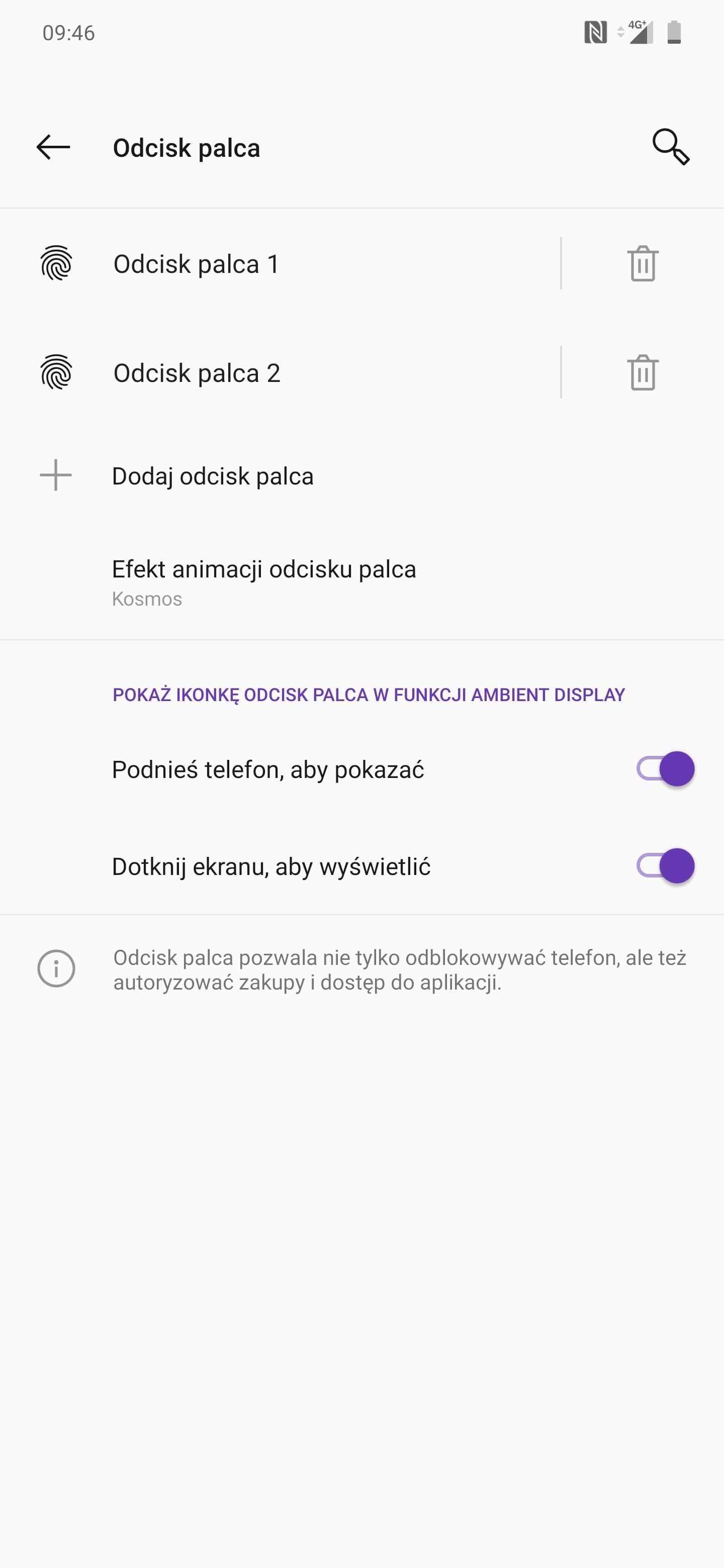Screen dimensions: 724x1568
Task: Open Odcisk palca 1 entry
Action: pos(280,263)
